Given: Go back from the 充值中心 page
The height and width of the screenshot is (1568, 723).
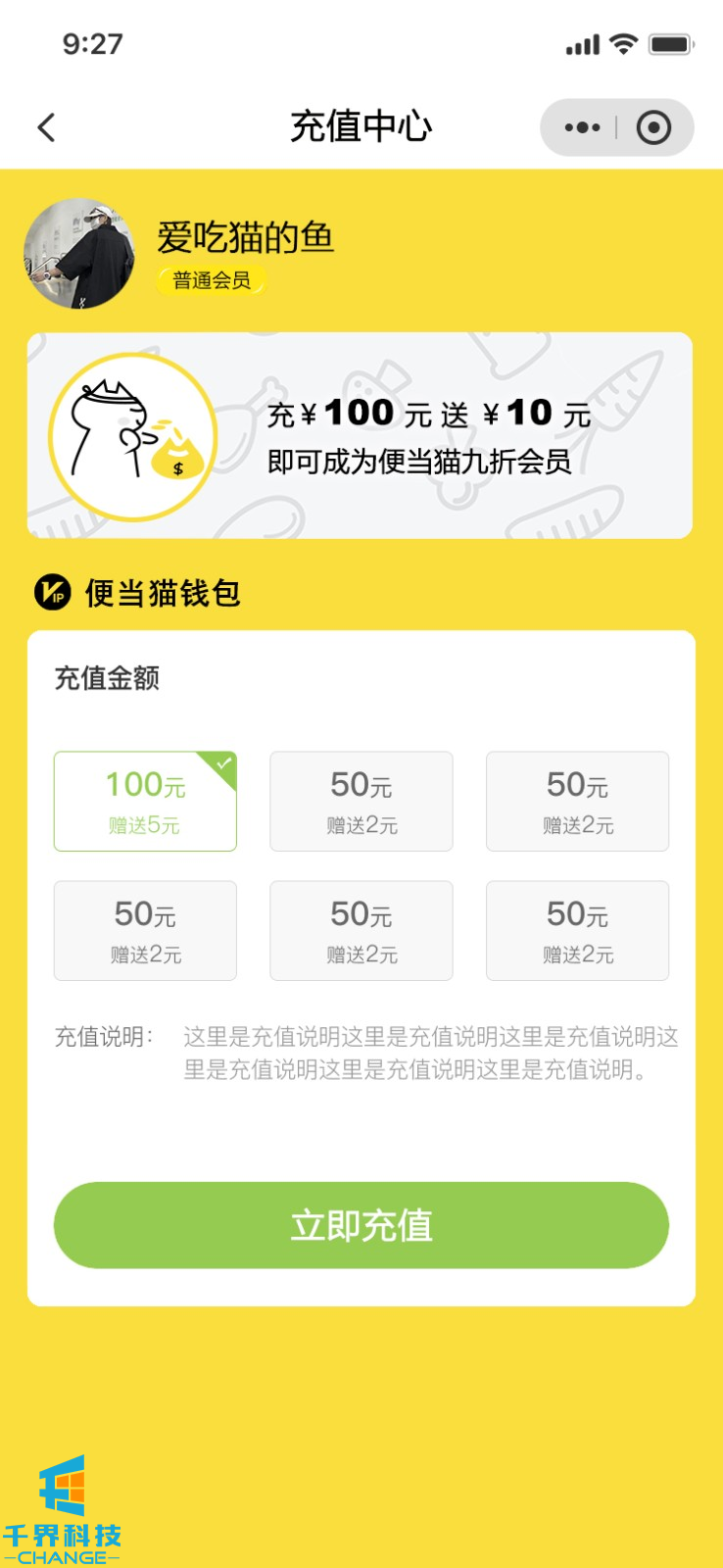Looking at the screenshot, I should [x=46, y=127].
